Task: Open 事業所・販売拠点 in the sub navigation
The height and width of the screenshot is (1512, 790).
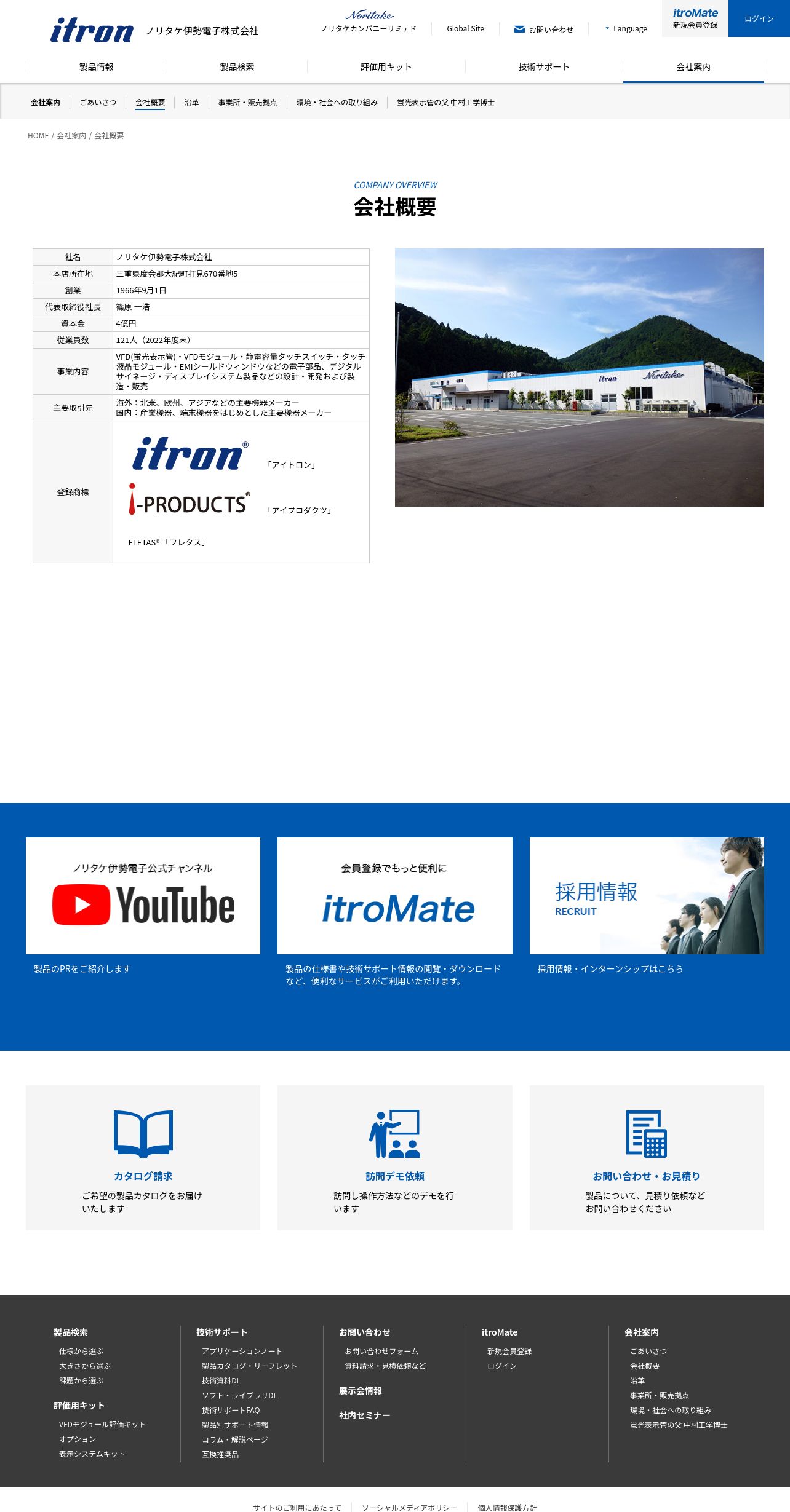Action: coord(247,103)
